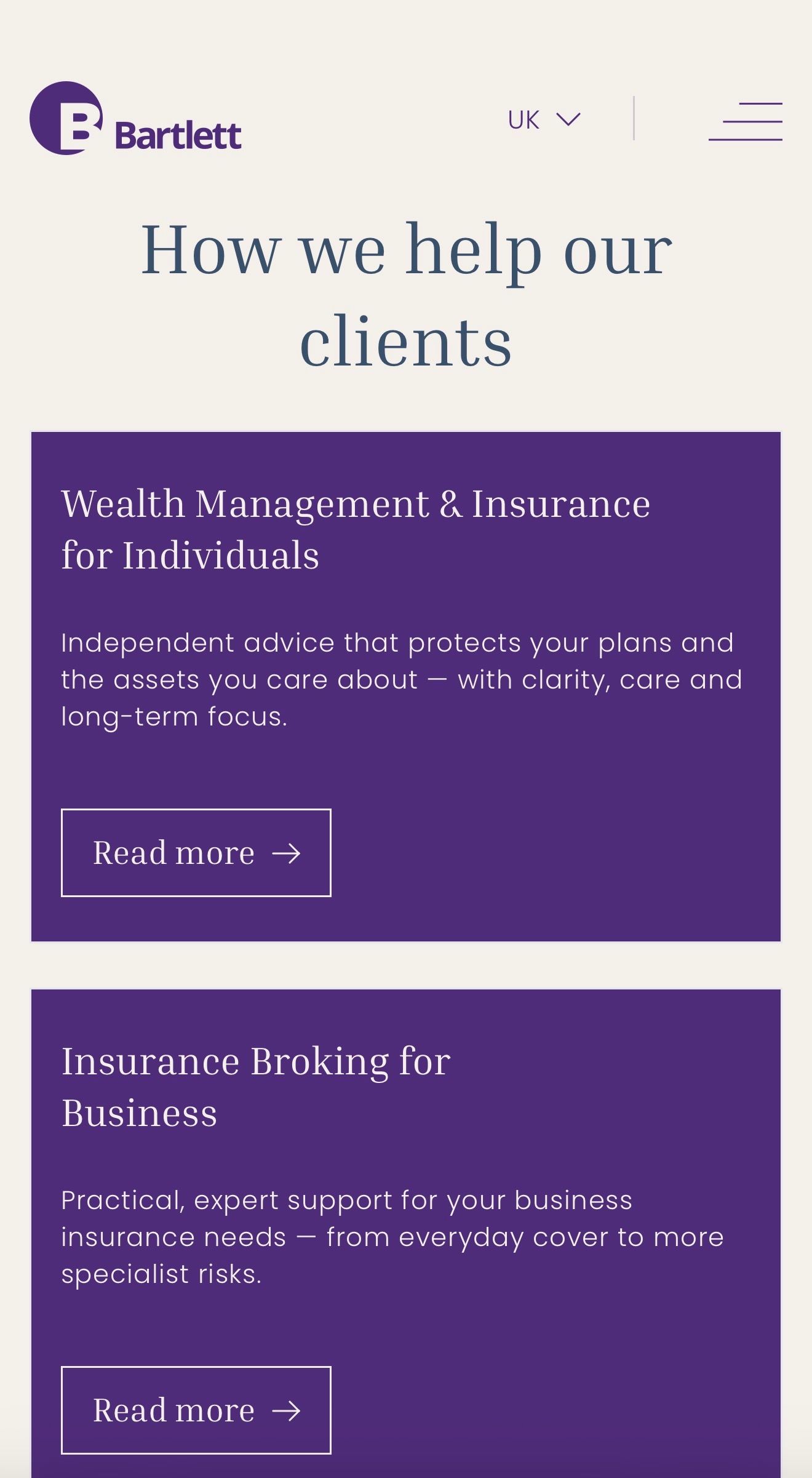Screen dimensions: 812x1478
Task: Go to the Bartlett homepage via its logo
Action: coord(135,118)
